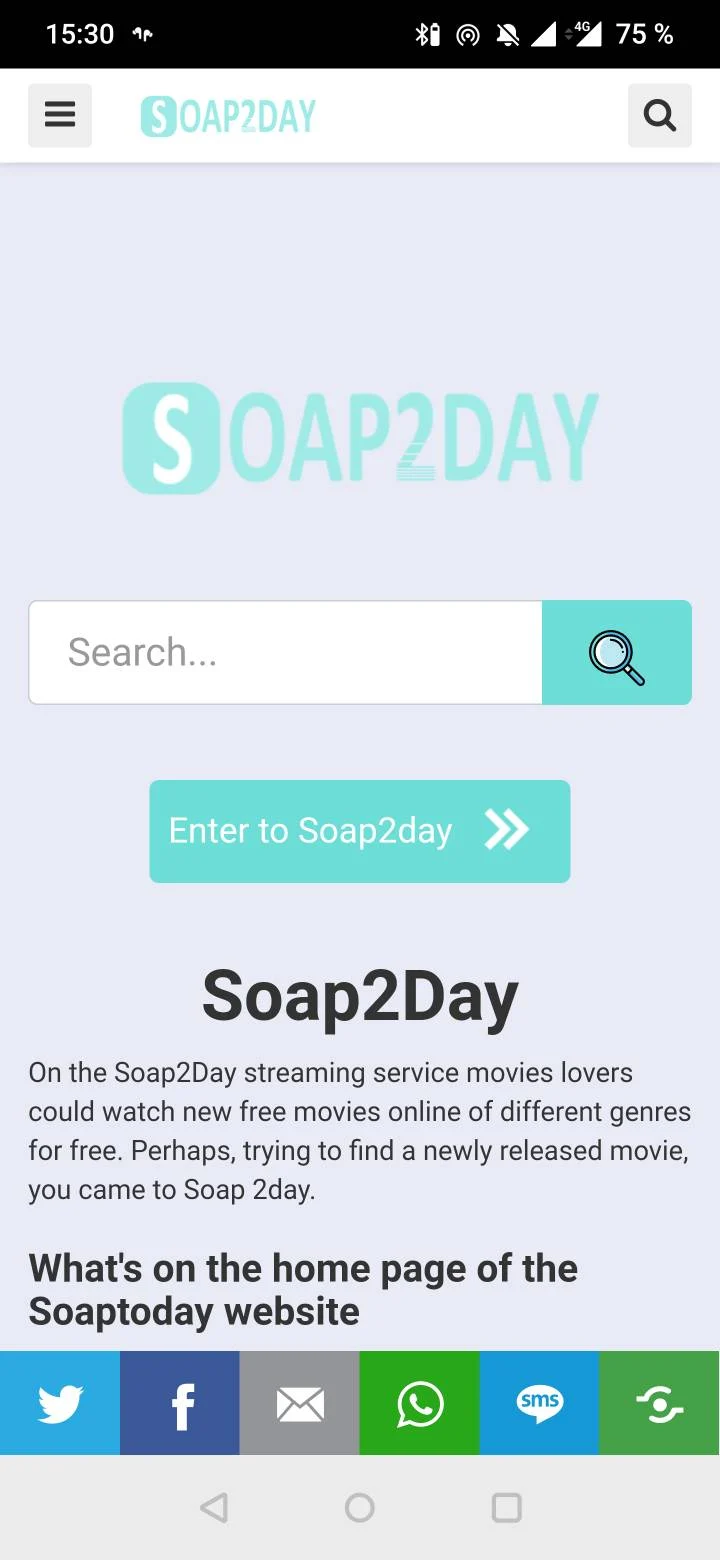Share page on WhatsApp
Viewport: 720px width, 1560px height.
tap(420, 1403)
